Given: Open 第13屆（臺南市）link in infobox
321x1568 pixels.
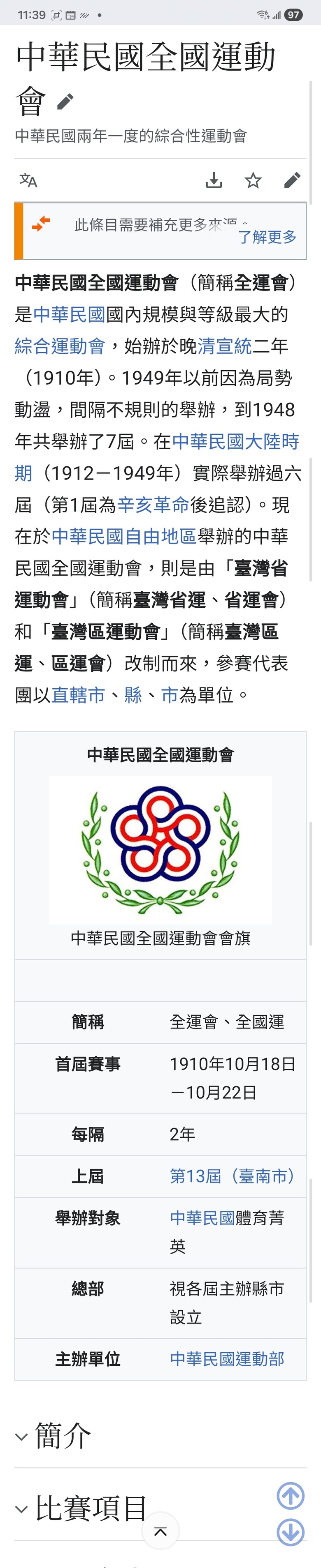Looking at the screenshot, I should pos(231,1176).
